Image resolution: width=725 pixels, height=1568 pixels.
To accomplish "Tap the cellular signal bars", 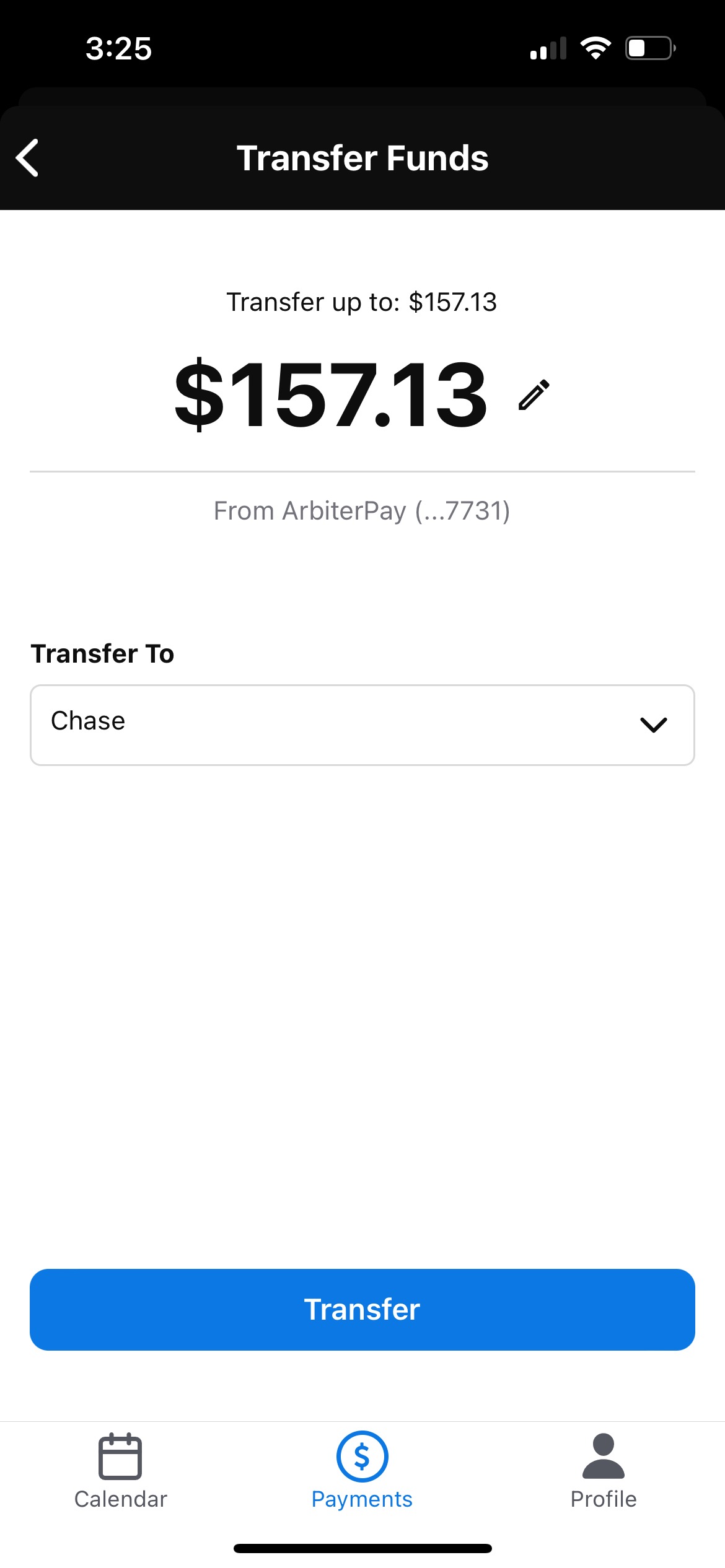I will pyautogui.click(x=548, y=48).
